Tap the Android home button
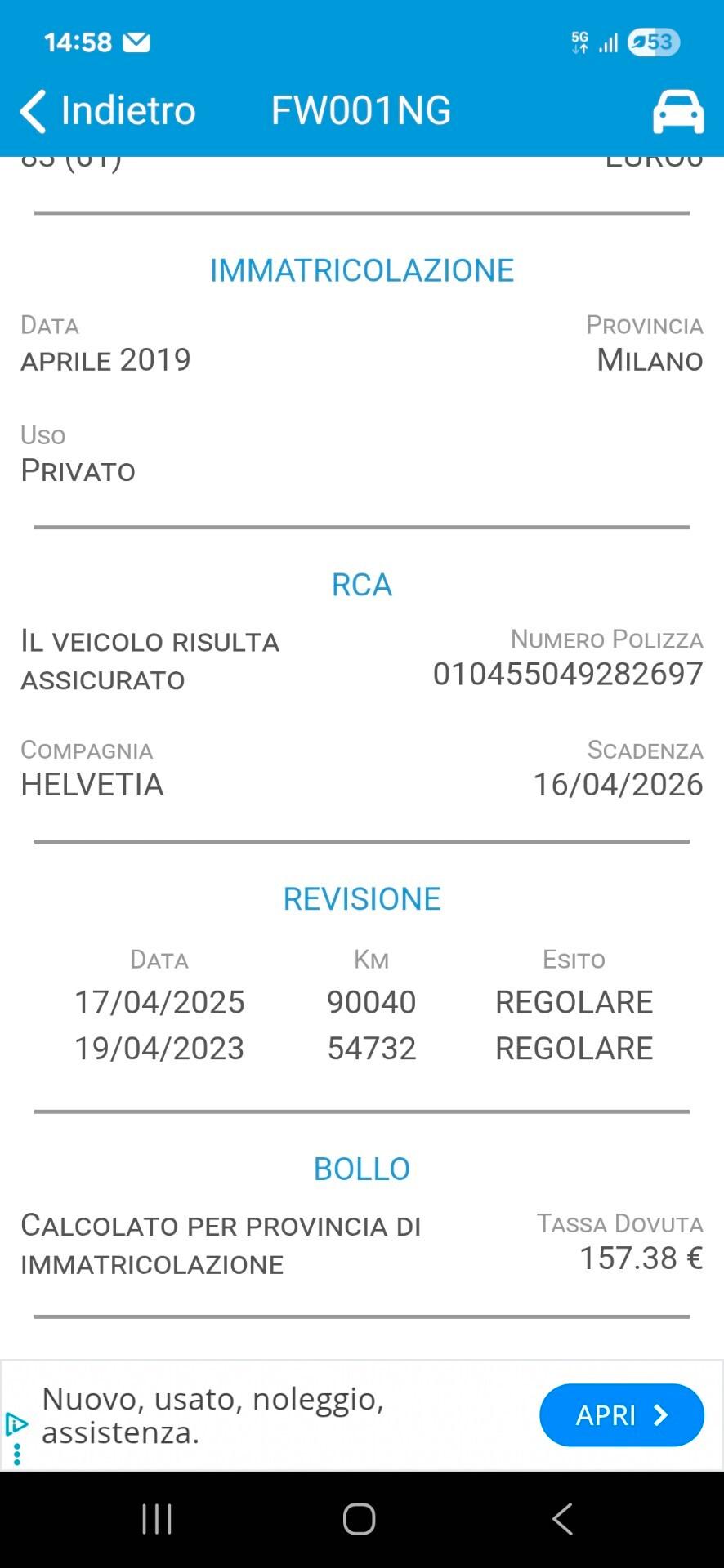This screenshot has height=1568, width=724. 360,1517
